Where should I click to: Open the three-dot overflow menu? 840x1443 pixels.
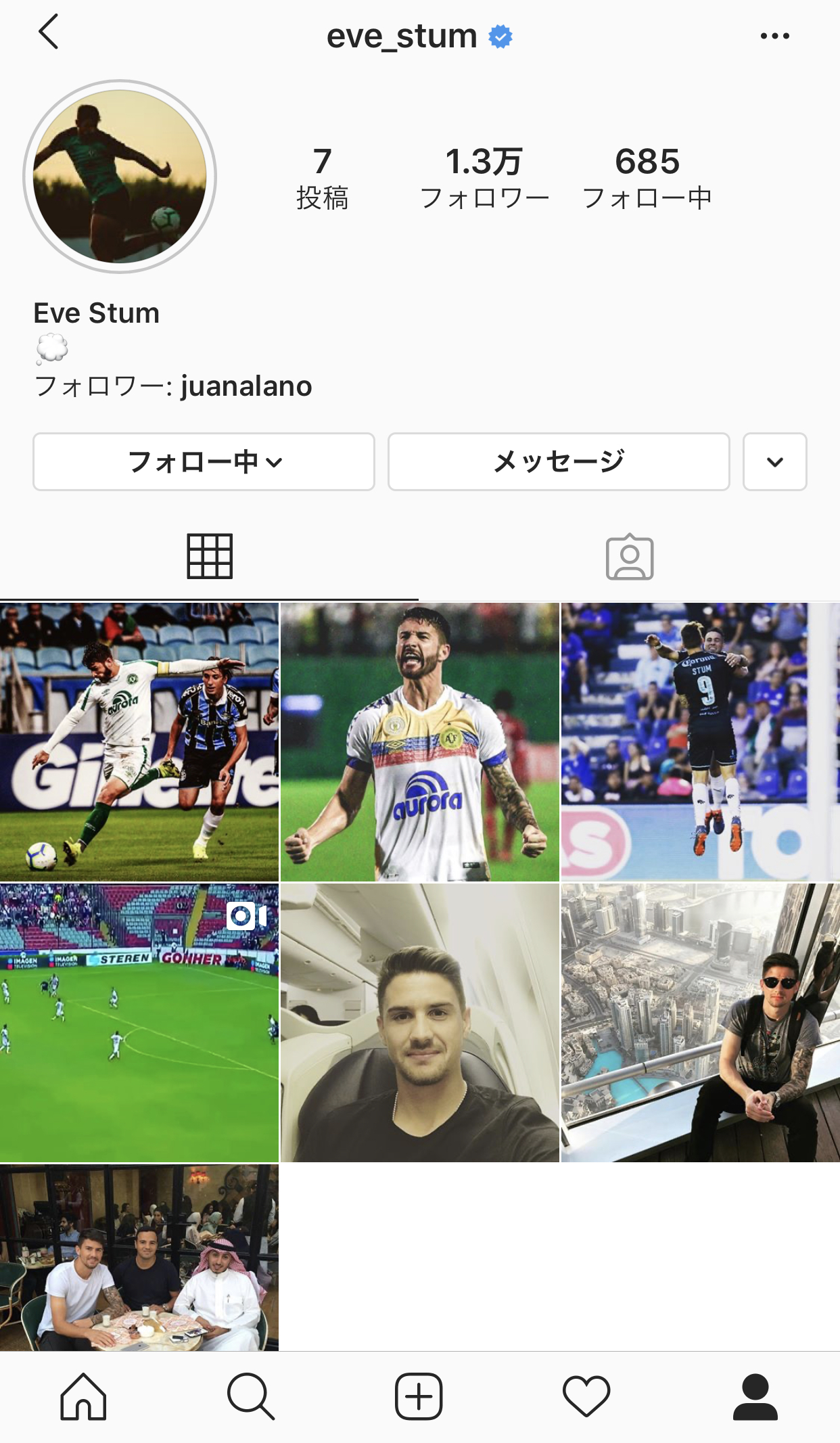[774, 36]
